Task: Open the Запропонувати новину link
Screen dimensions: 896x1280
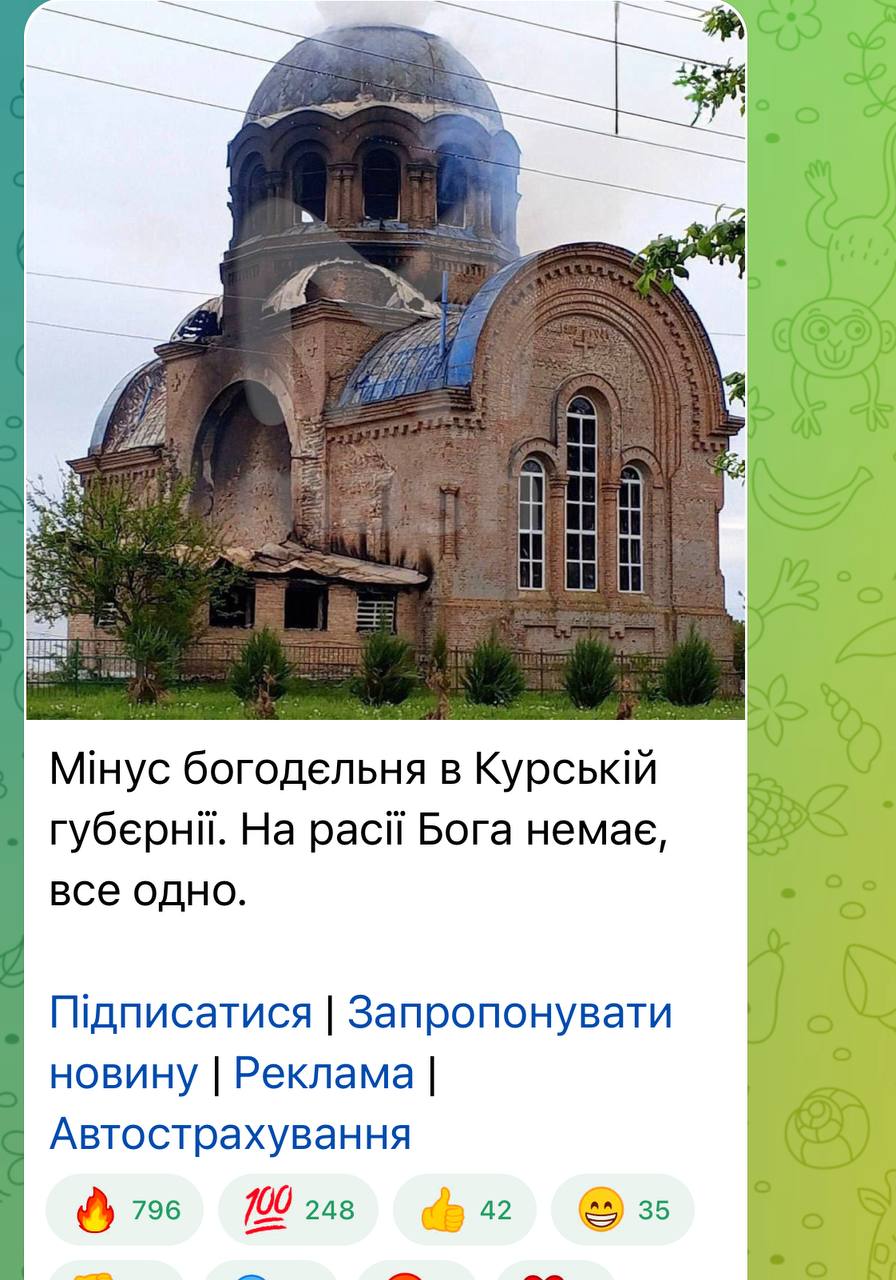Action: click(x=509, y=1012)
